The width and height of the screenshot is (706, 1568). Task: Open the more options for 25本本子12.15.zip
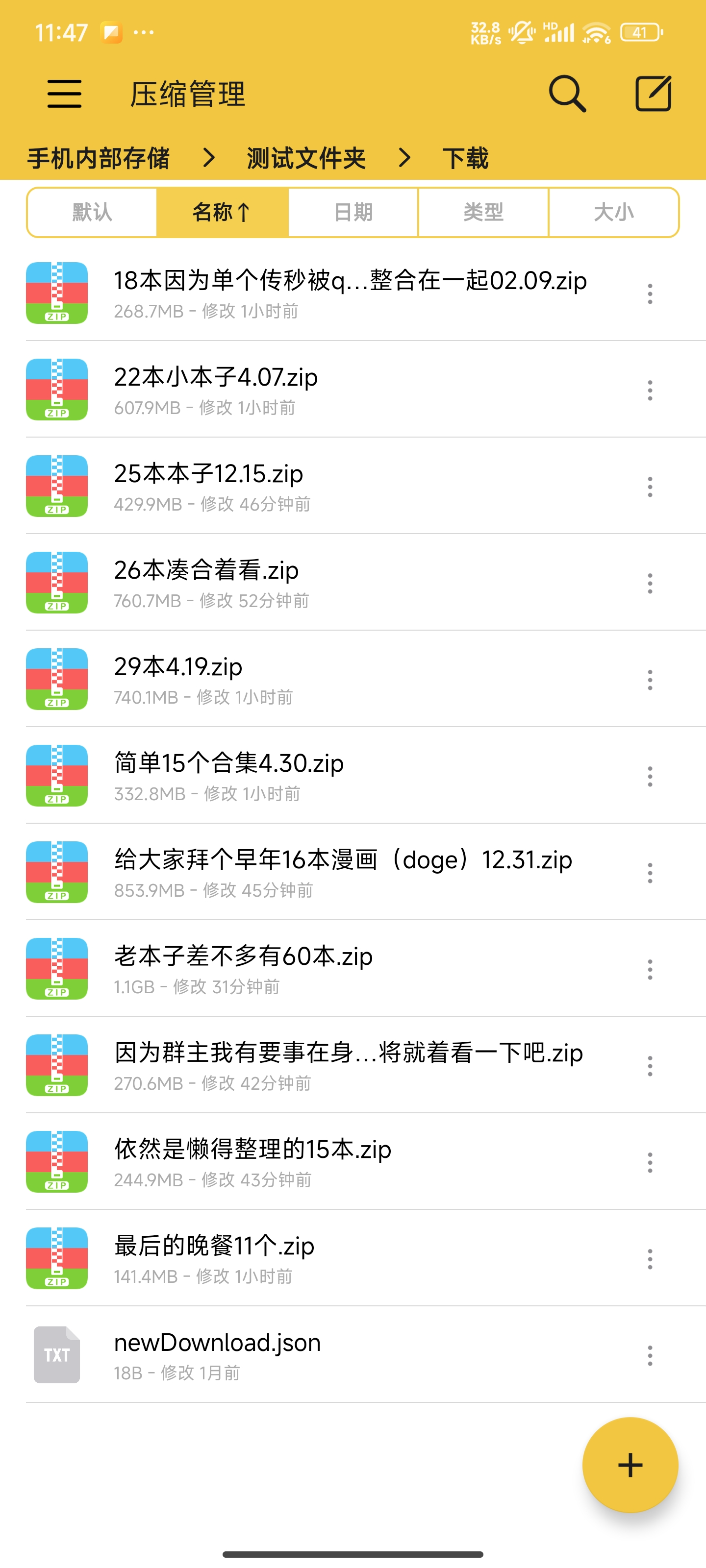650,487
